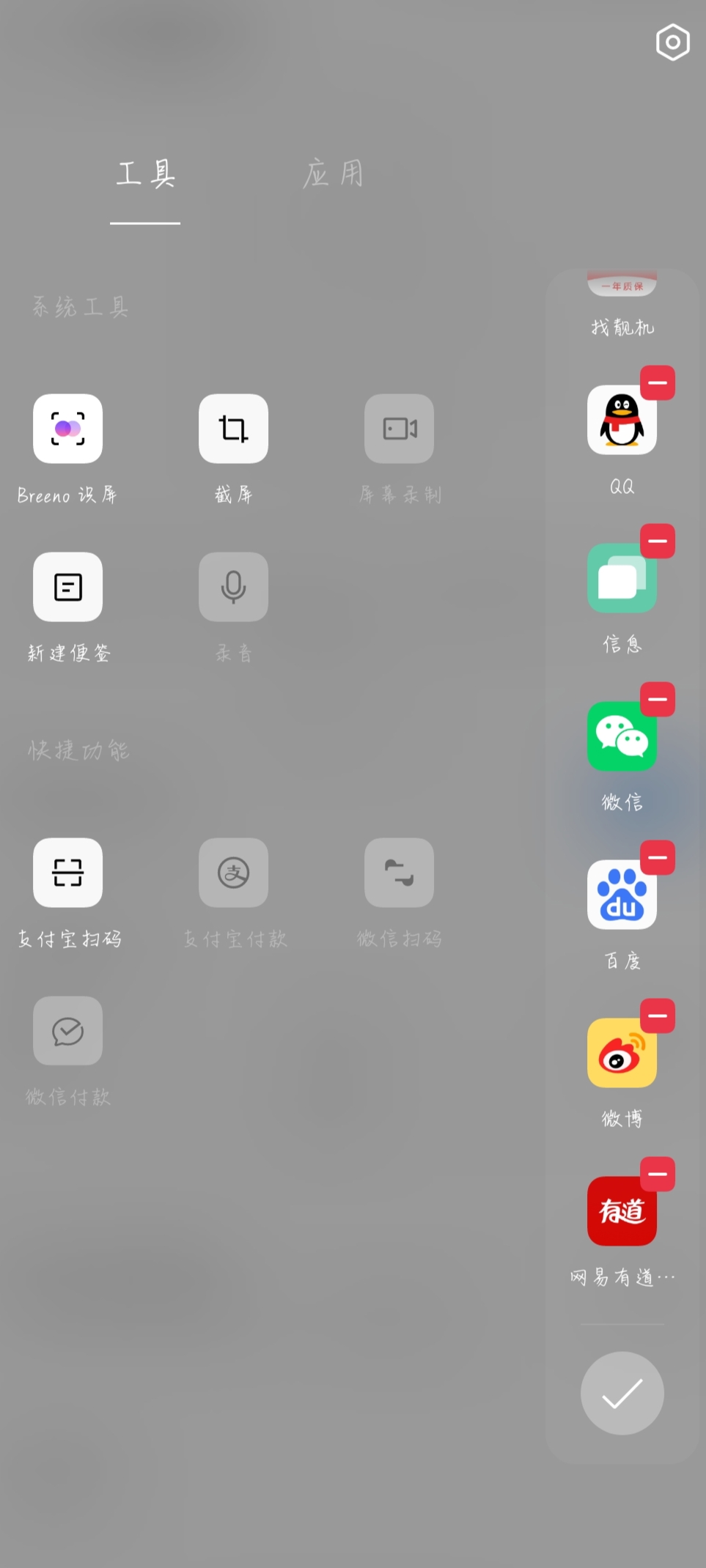Select the 工具 tab
The image size is (706, 1568).
point(145,175)
